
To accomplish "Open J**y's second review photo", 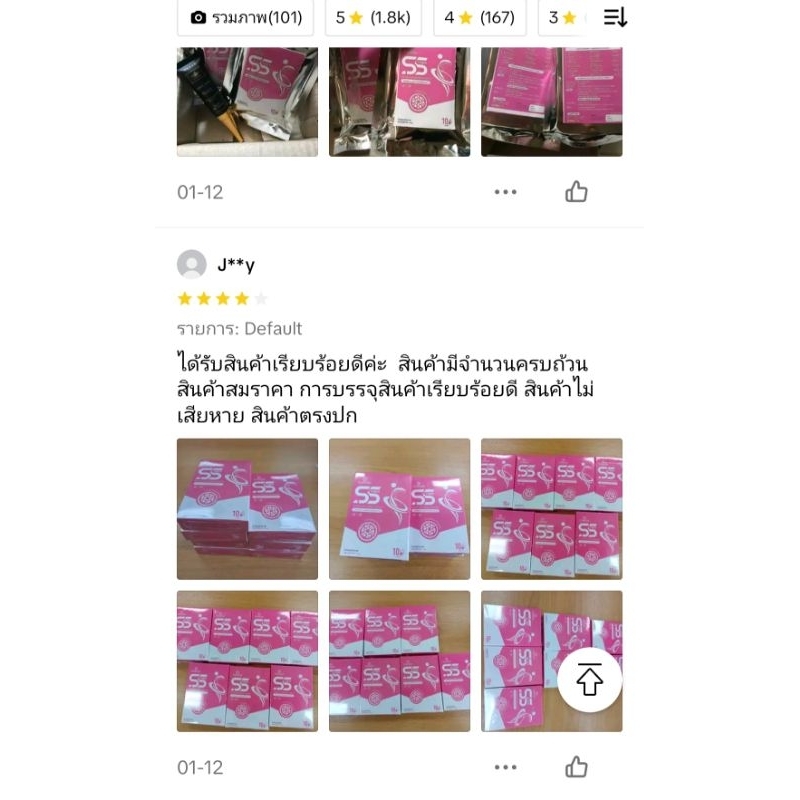I will point(399,509).
